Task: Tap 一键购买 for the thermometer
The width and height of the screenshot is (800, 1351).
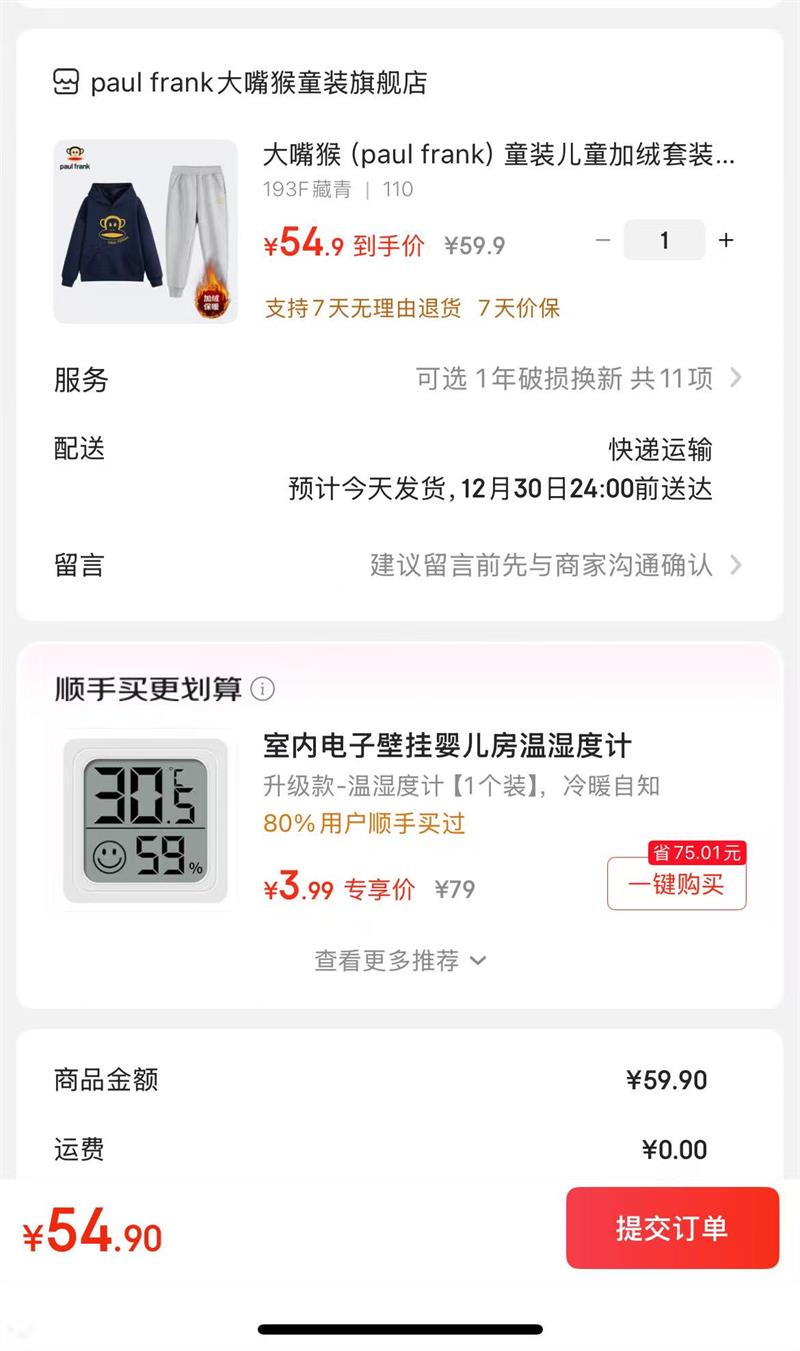Action: (x=676, y=884)
